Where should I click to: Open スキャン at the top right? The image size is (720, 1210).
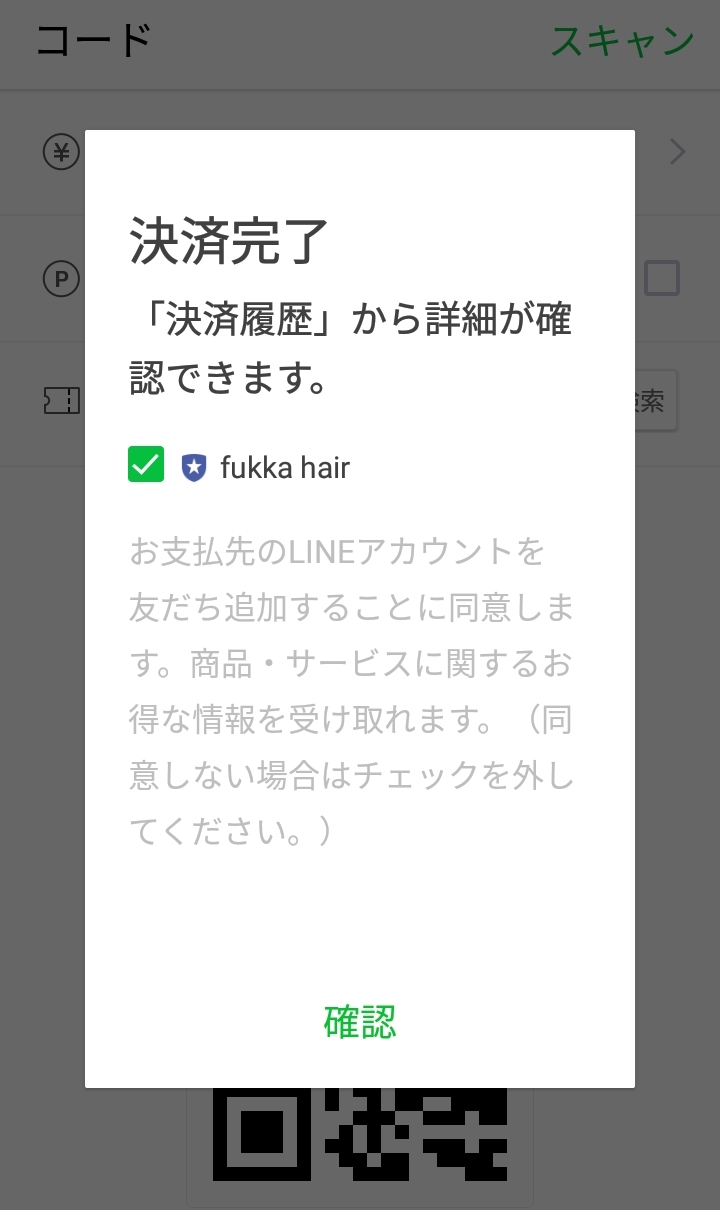[622, 41]
